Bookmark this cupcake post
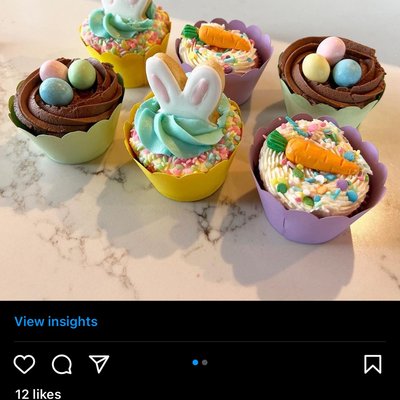 (373, 364)
